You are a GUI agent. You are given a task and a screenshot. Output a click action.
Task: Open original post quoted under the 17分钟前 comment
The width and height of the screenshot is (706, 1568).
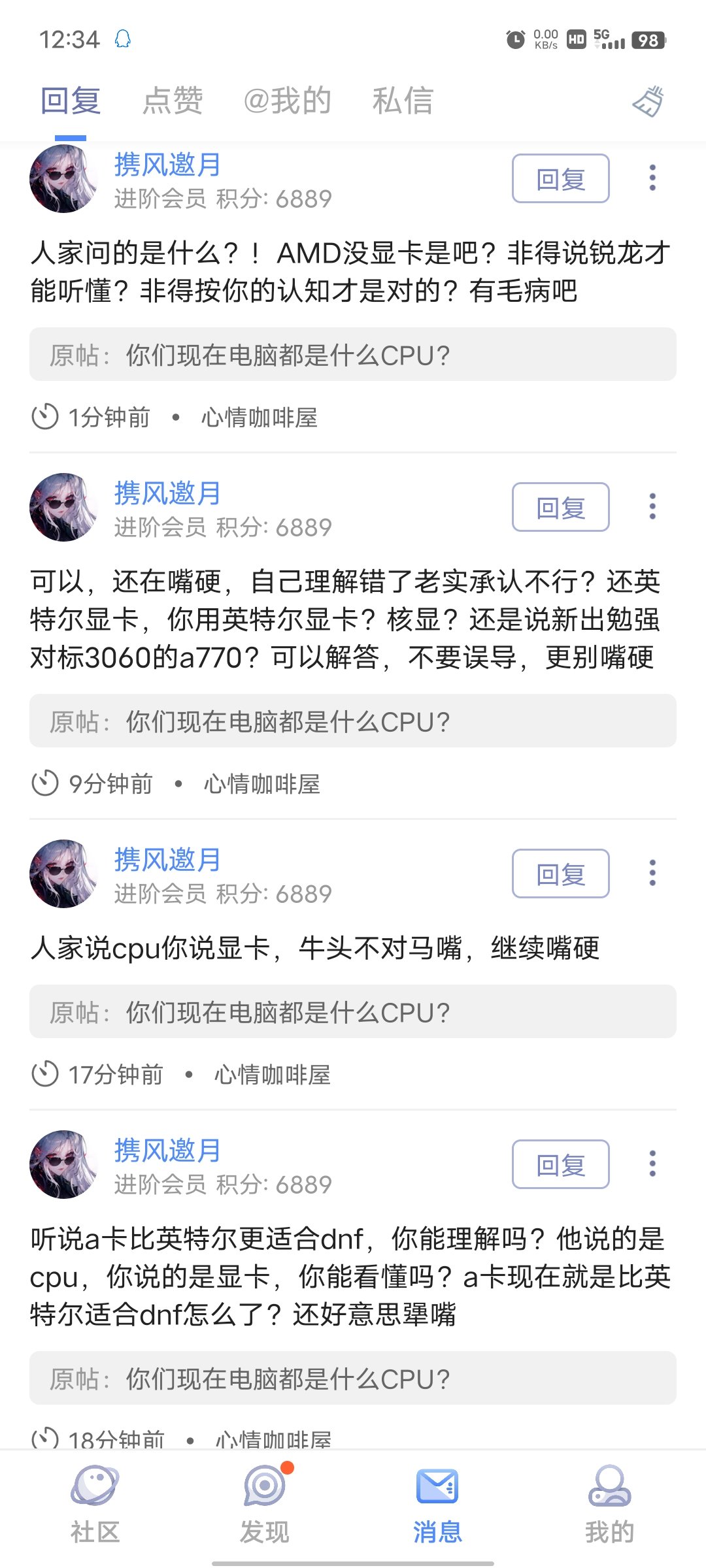pyautogui.click(x=353, y=1012)
